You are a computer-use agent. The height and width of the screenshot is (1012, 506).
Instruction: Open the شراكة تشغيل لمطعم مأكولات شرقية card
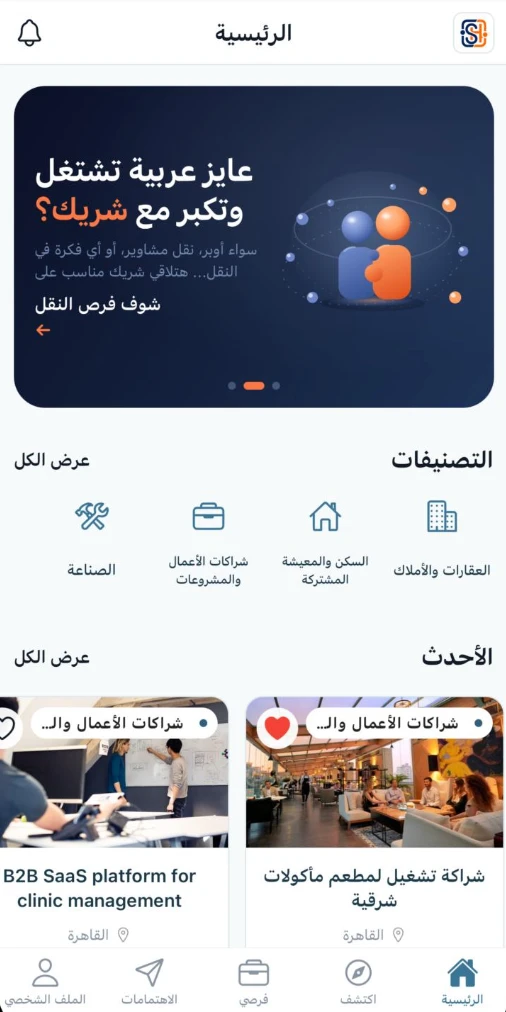pyautogui.click(x=374, y=822)
